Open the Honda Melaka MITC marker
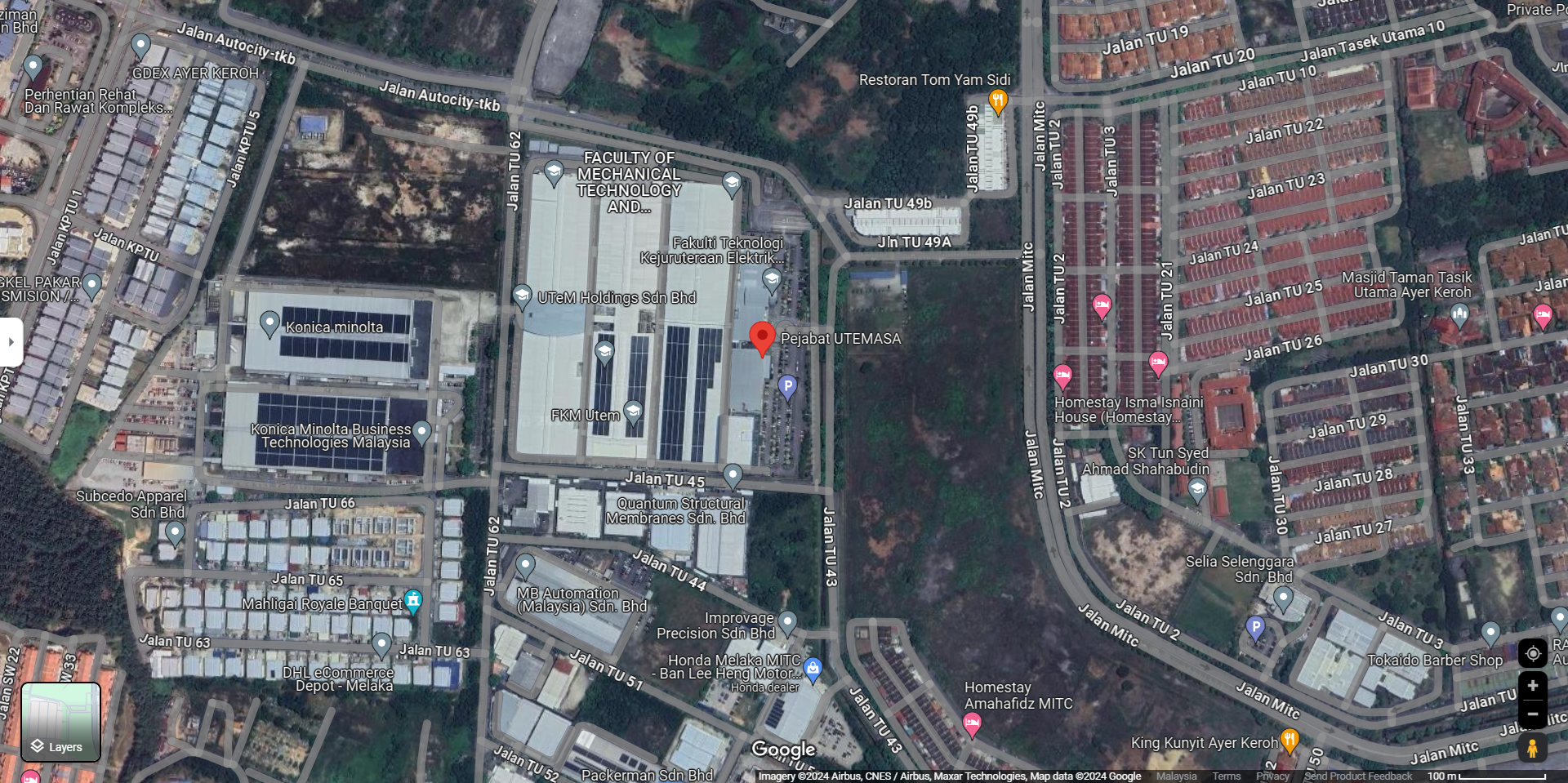 [x=812, y=669]
